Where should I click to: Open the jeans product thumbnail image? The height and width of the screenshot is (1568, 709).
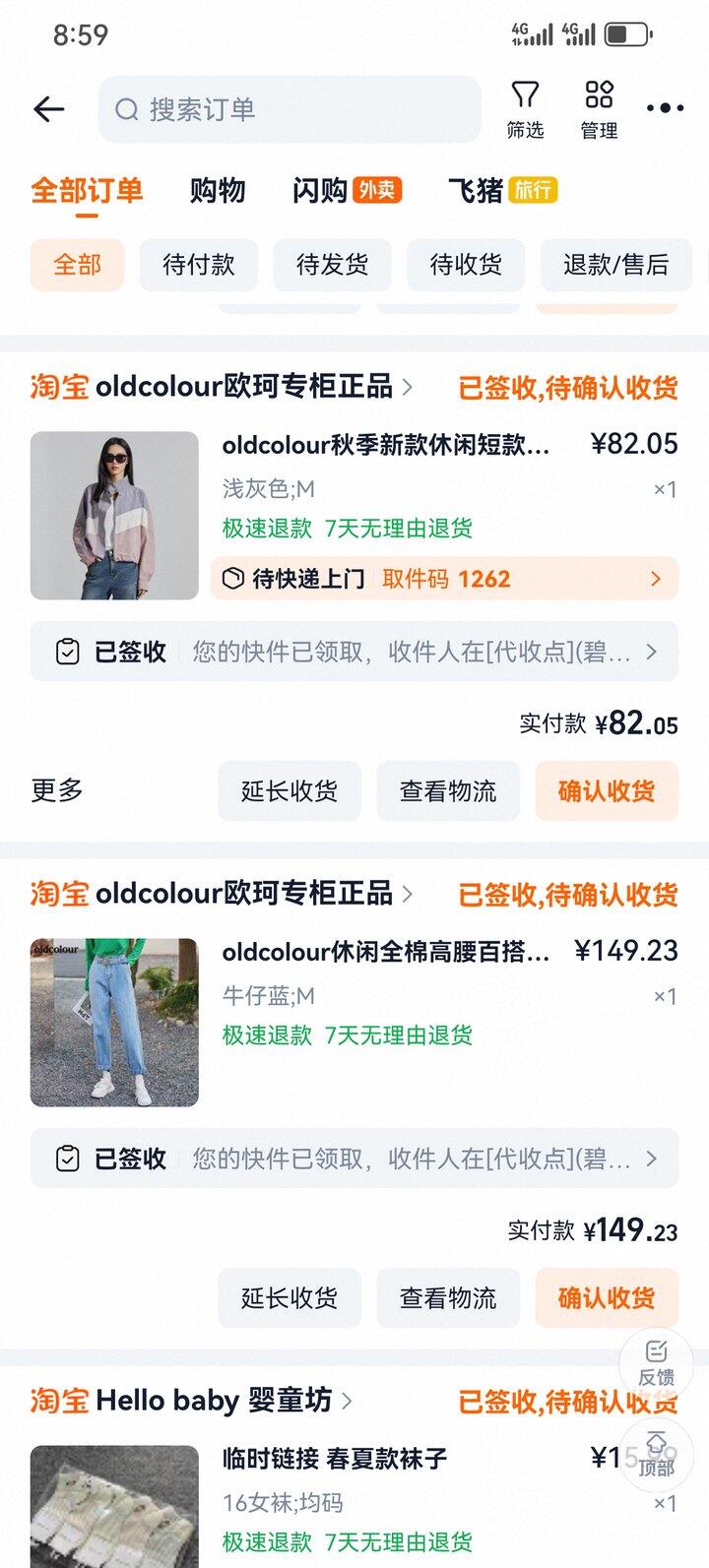click(x=114, y=1021)
